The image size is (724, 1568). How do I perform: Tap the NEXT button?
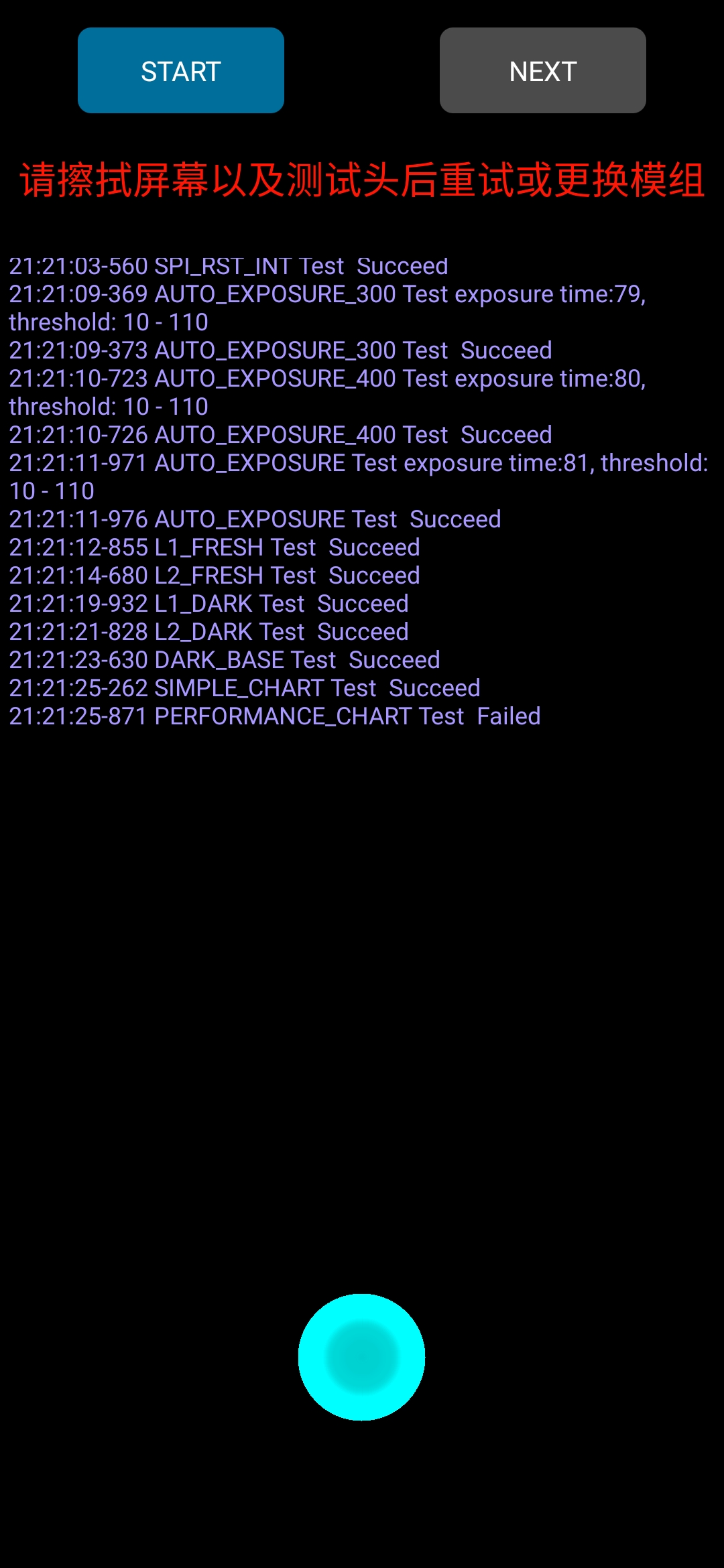coord(543,70)
